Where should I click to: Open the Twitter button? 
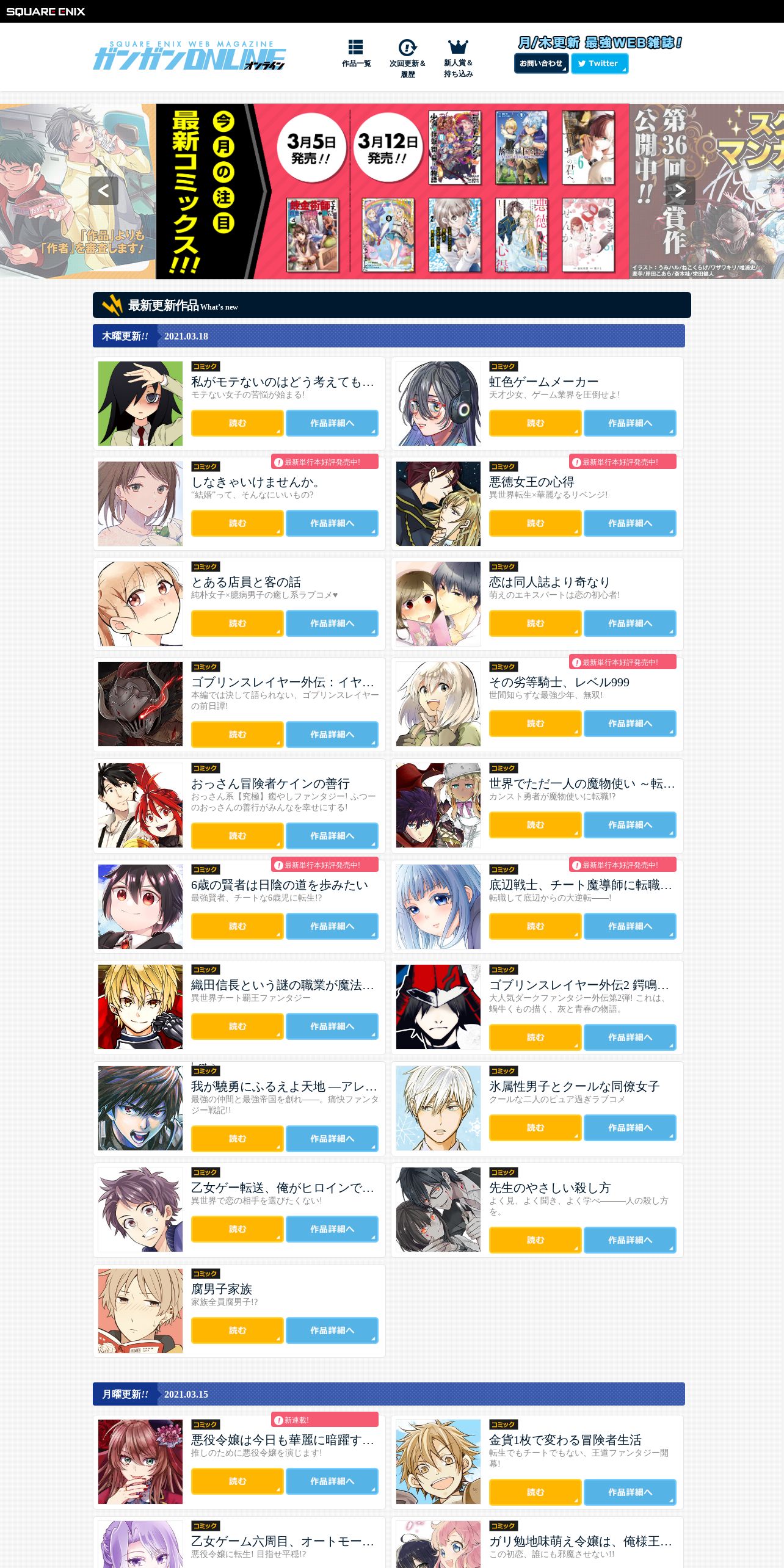(600, 64)
